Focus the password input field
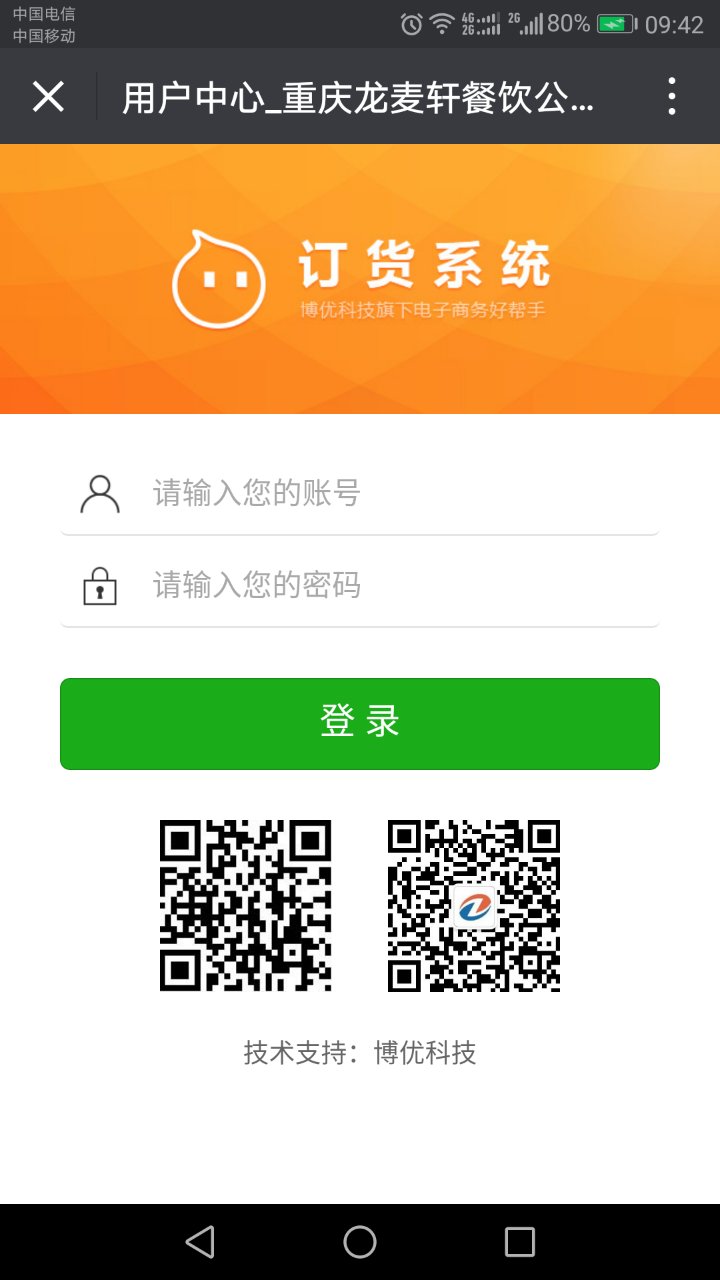The width and height of the screenshot is (720, 1280). click(x=400, y=585)
